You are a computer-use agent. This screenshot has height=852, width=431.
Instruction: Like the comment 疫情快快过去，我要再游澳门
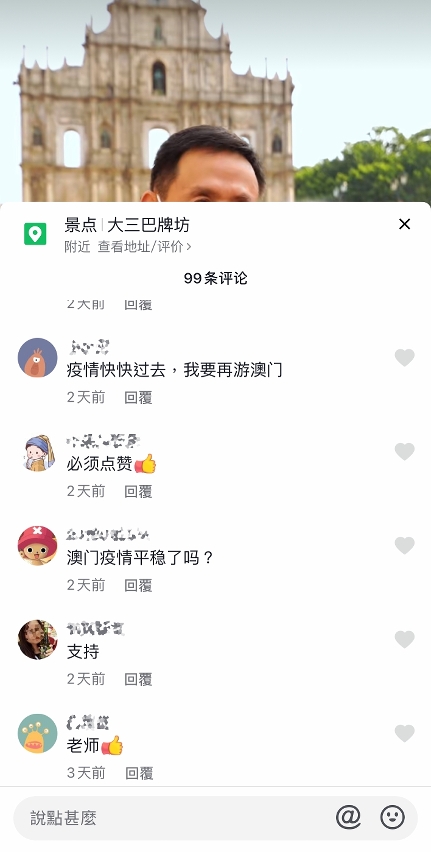click(x=404, y=358)
